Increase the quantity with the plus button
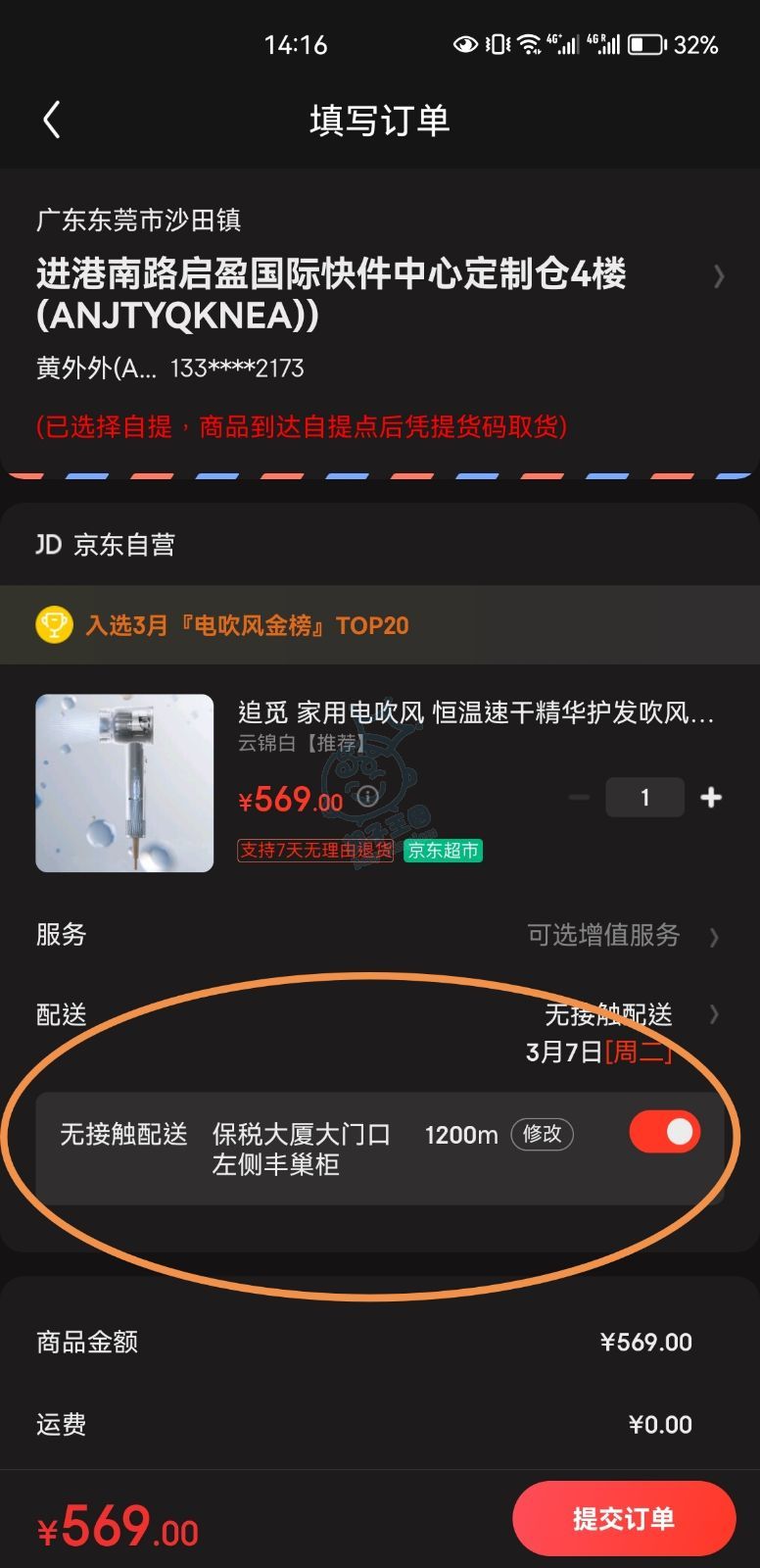Screen dimensions: 760x1568 [x=712, y=798]
